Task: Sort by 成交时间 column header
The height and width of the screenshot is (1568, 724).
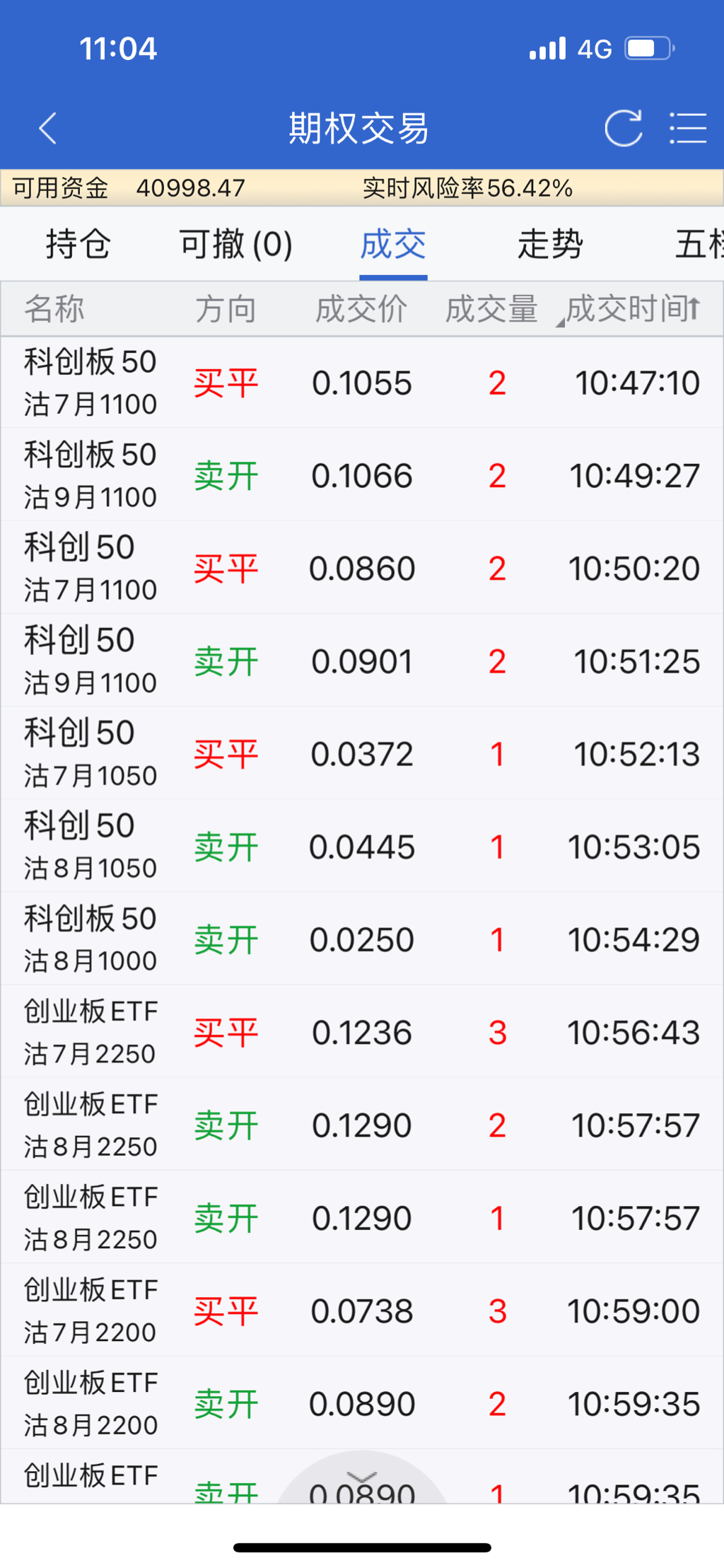Action: click(x=633, y=309)
